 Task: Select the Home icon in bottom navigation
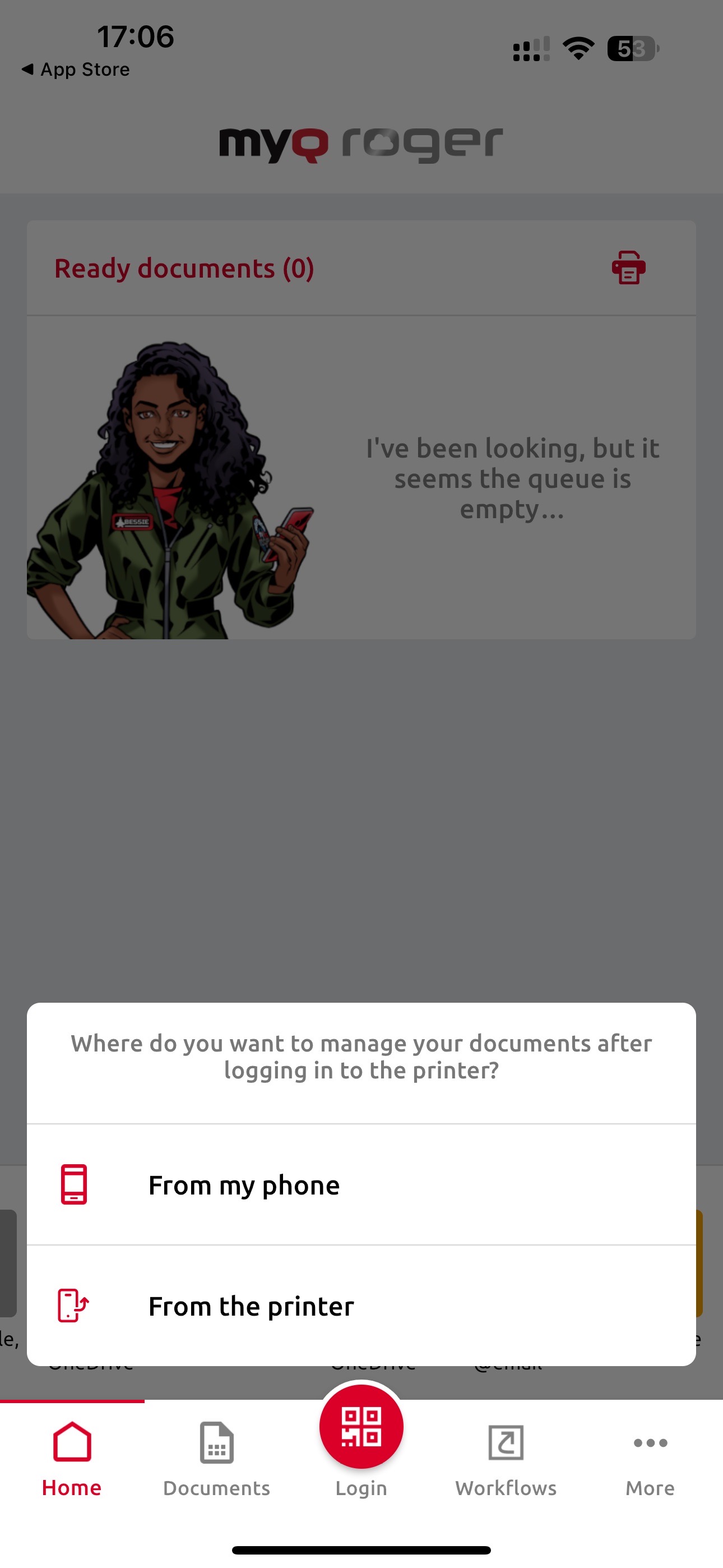click(x=71, y=1442)
